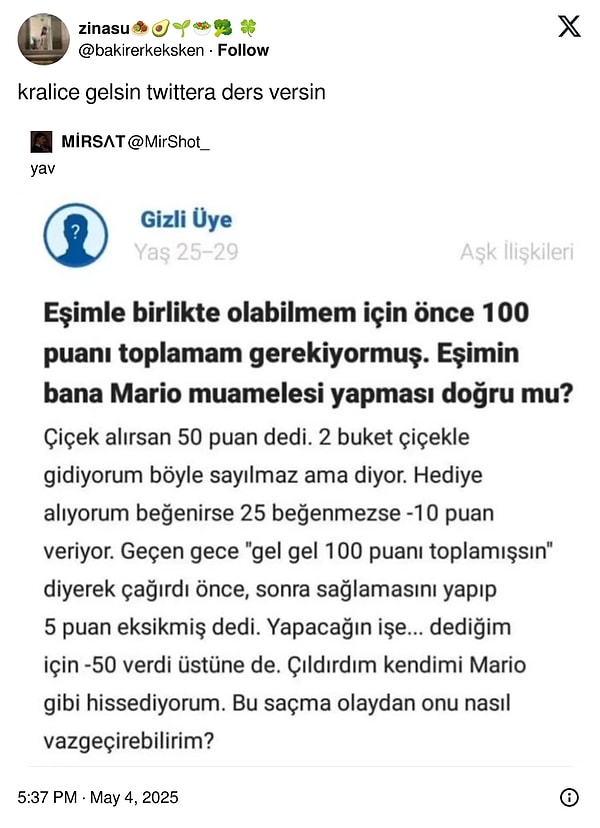The height and width of the screenshot is (828, 600).
Task: Open the post timestamp May 4, 2025
Action: (98, 797)
